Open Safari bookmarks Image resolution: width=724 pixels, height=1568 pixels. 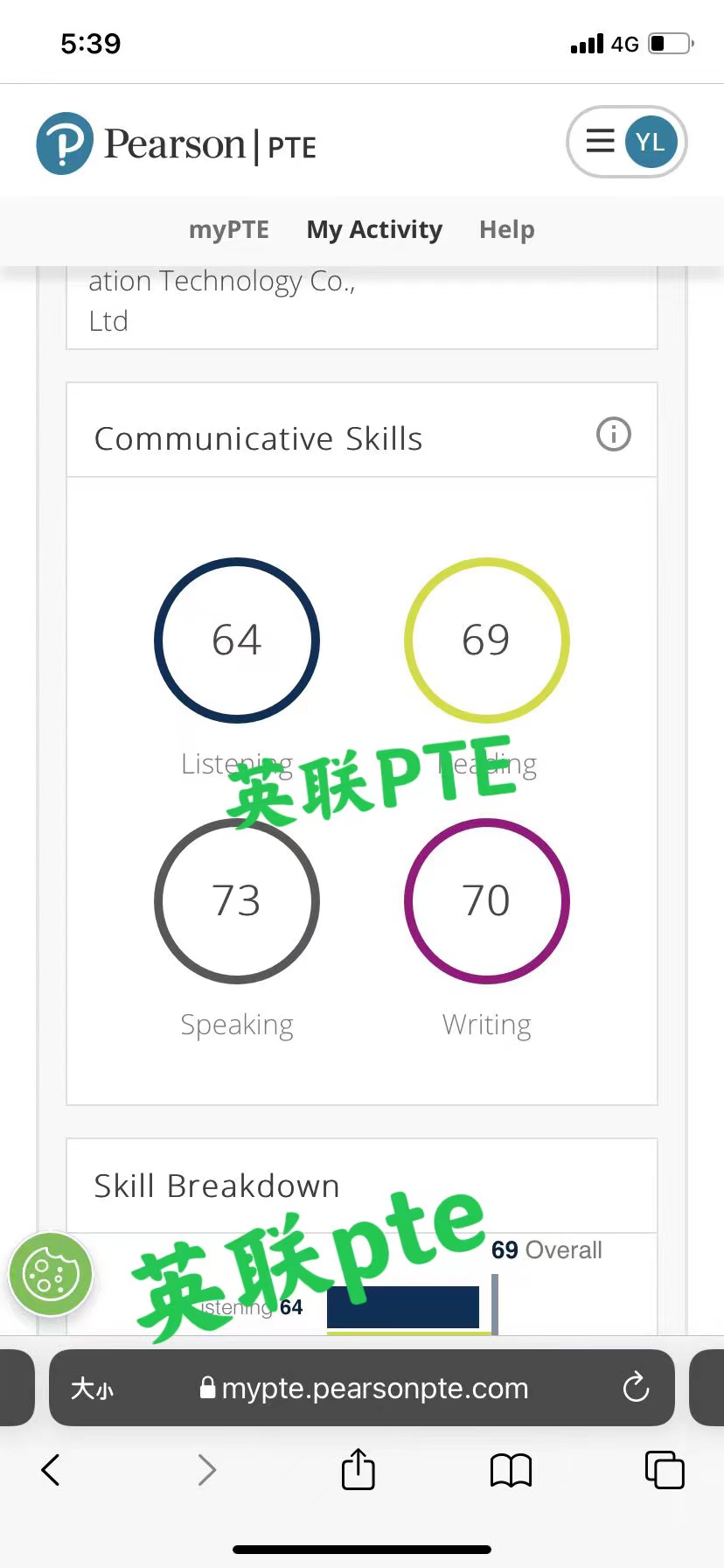point(512,1470)
